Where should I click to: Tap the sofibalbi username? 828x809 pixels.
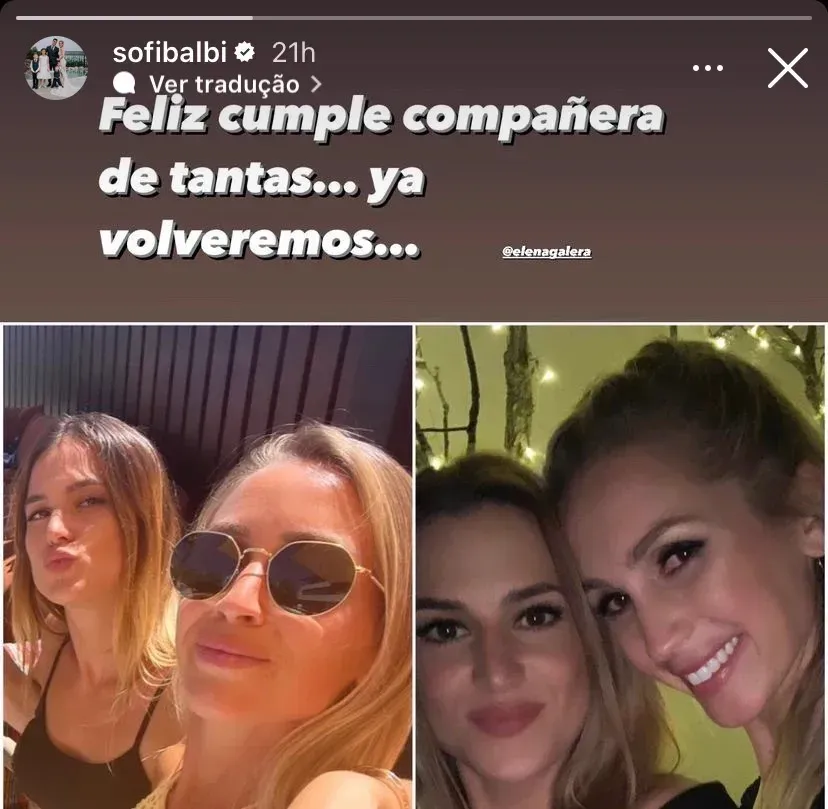170,53
